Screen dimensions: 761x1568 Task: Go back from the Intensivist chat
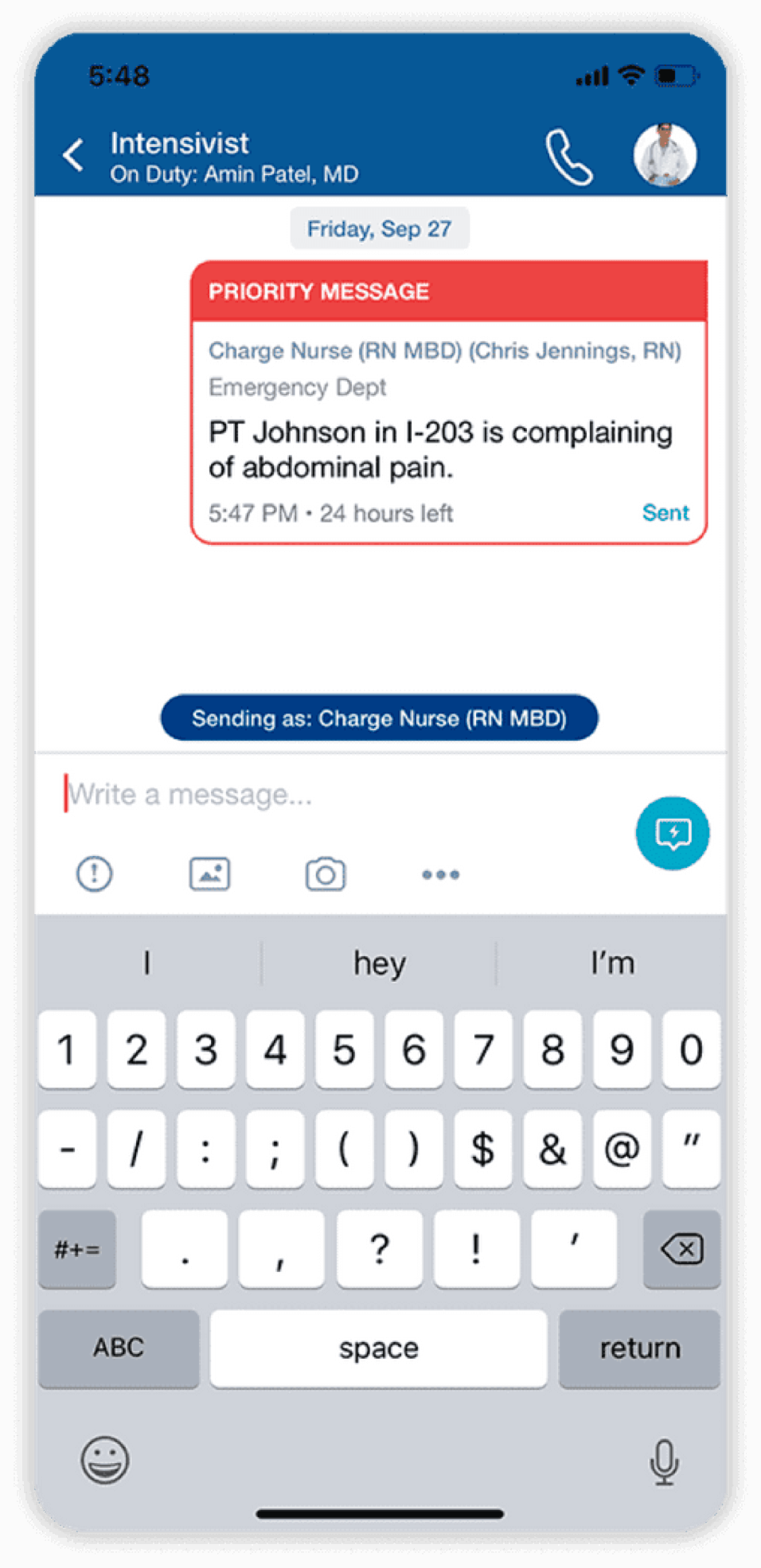click(x=74, y=155)
